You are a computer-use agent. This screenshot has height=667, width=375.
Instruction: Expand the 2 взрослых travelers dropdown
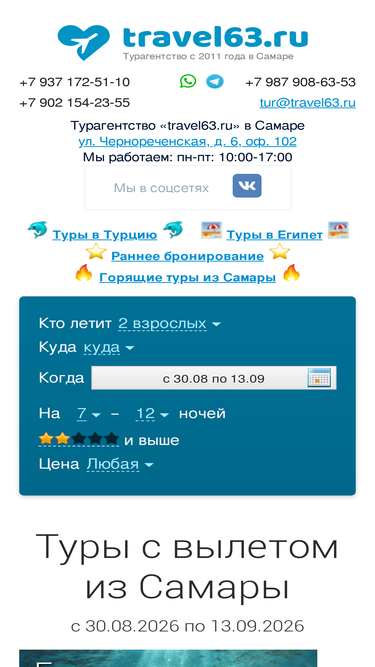click(169, 324)
